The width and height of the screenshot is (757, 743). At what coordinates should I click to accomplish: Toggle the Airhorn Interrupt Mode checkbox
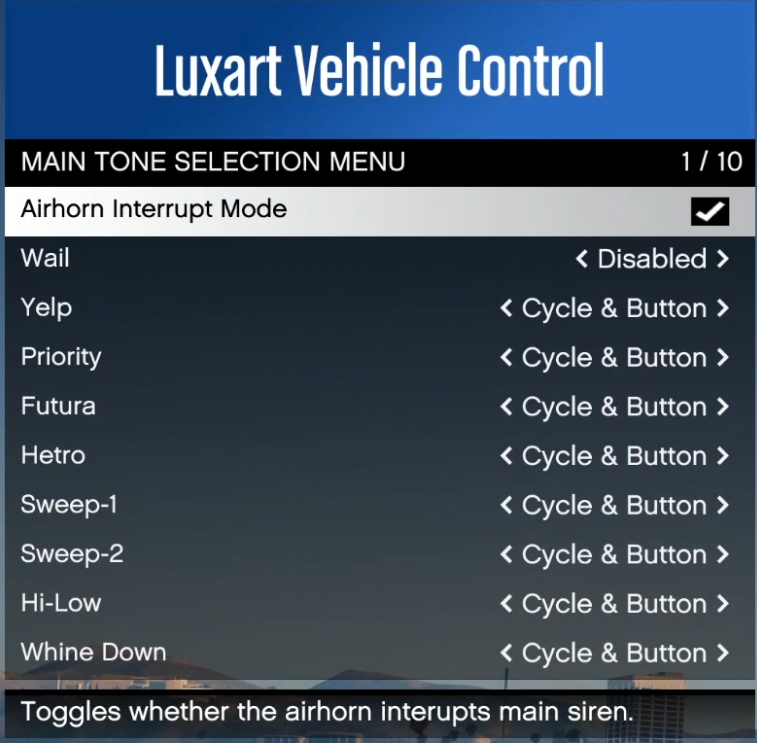[709, 211]
